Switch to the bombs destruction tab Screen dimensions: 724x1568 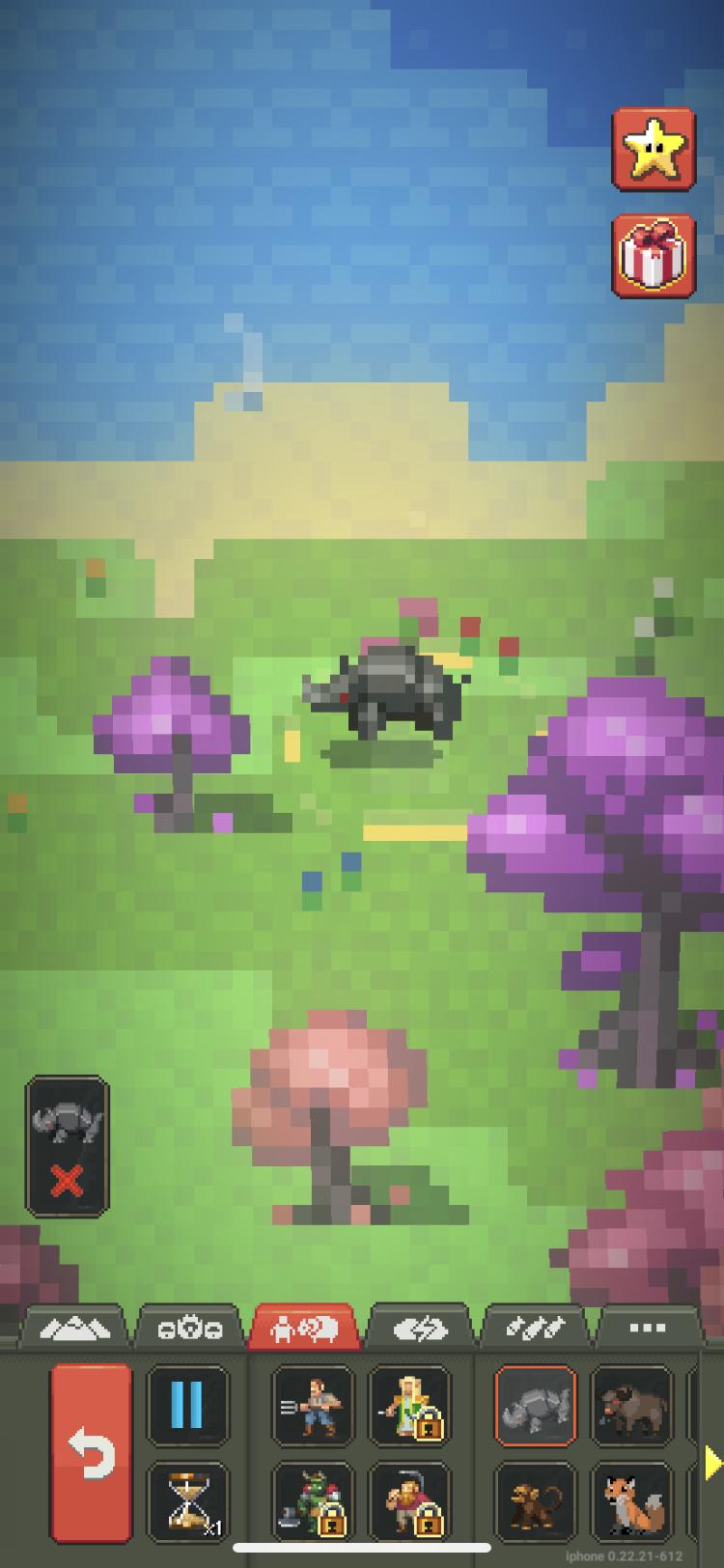point(536,1329)
